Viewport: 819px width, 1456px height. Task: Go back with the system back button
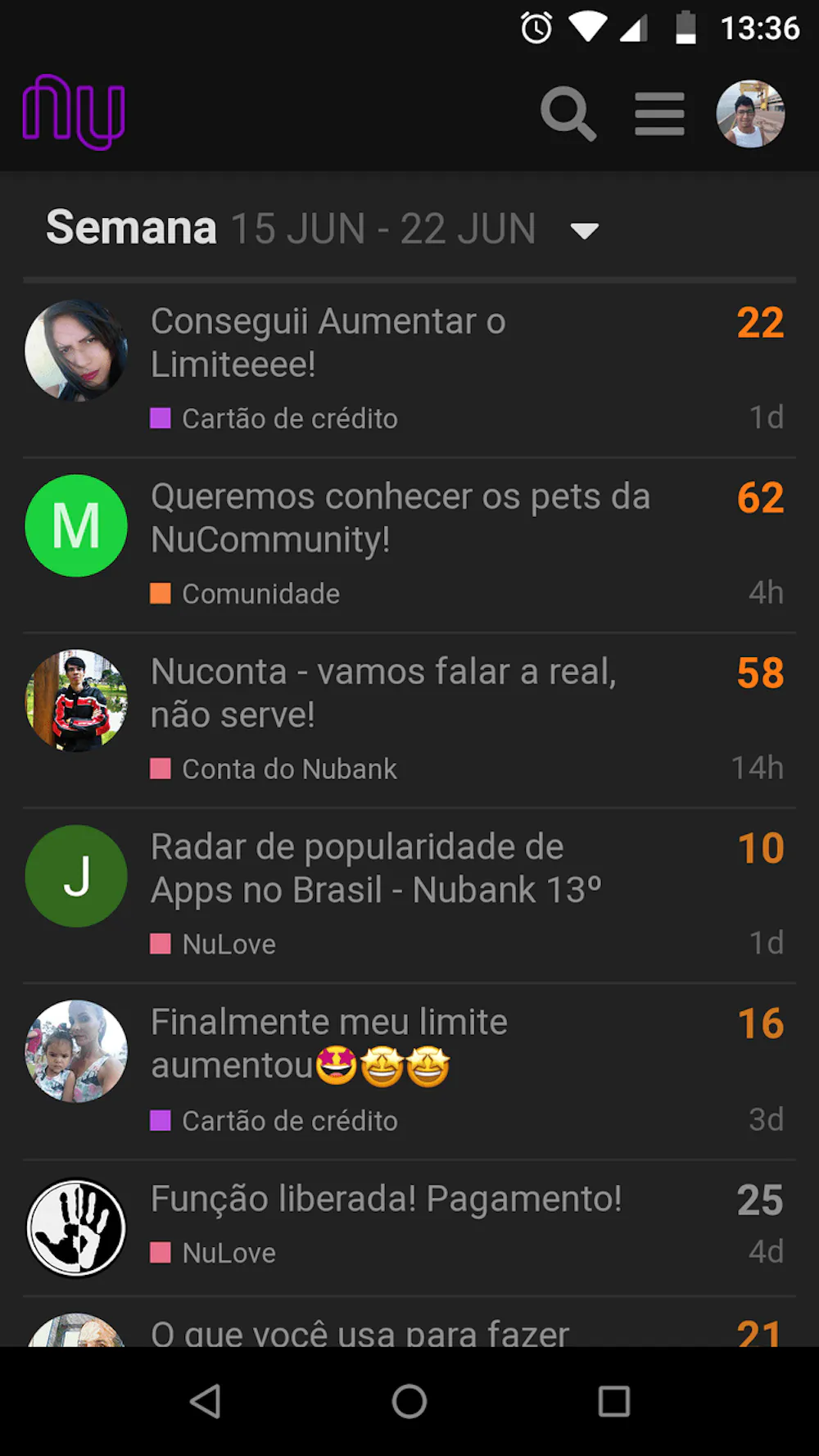tap(205, 1401)
